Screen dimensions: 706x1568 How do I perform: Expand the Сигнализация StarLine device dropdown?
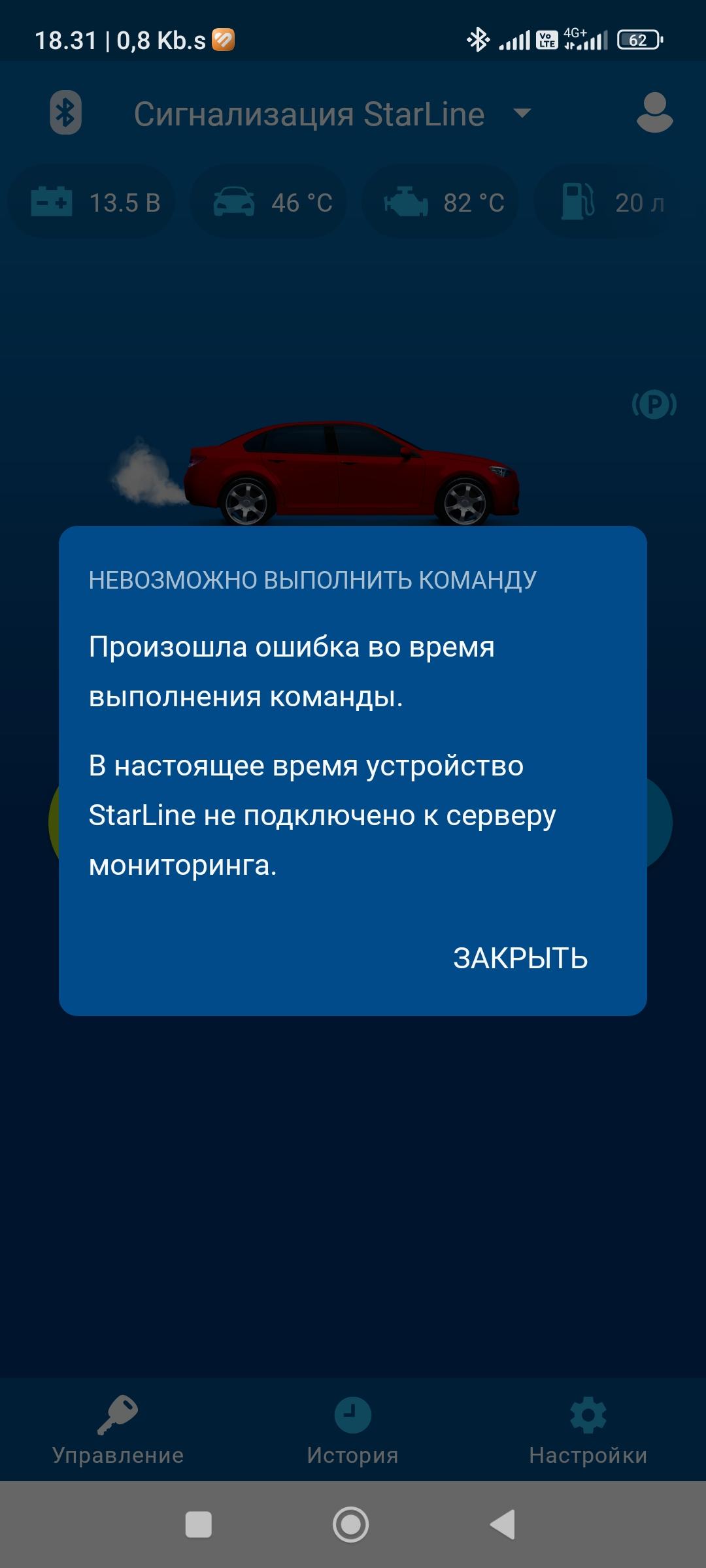(522, 114)
